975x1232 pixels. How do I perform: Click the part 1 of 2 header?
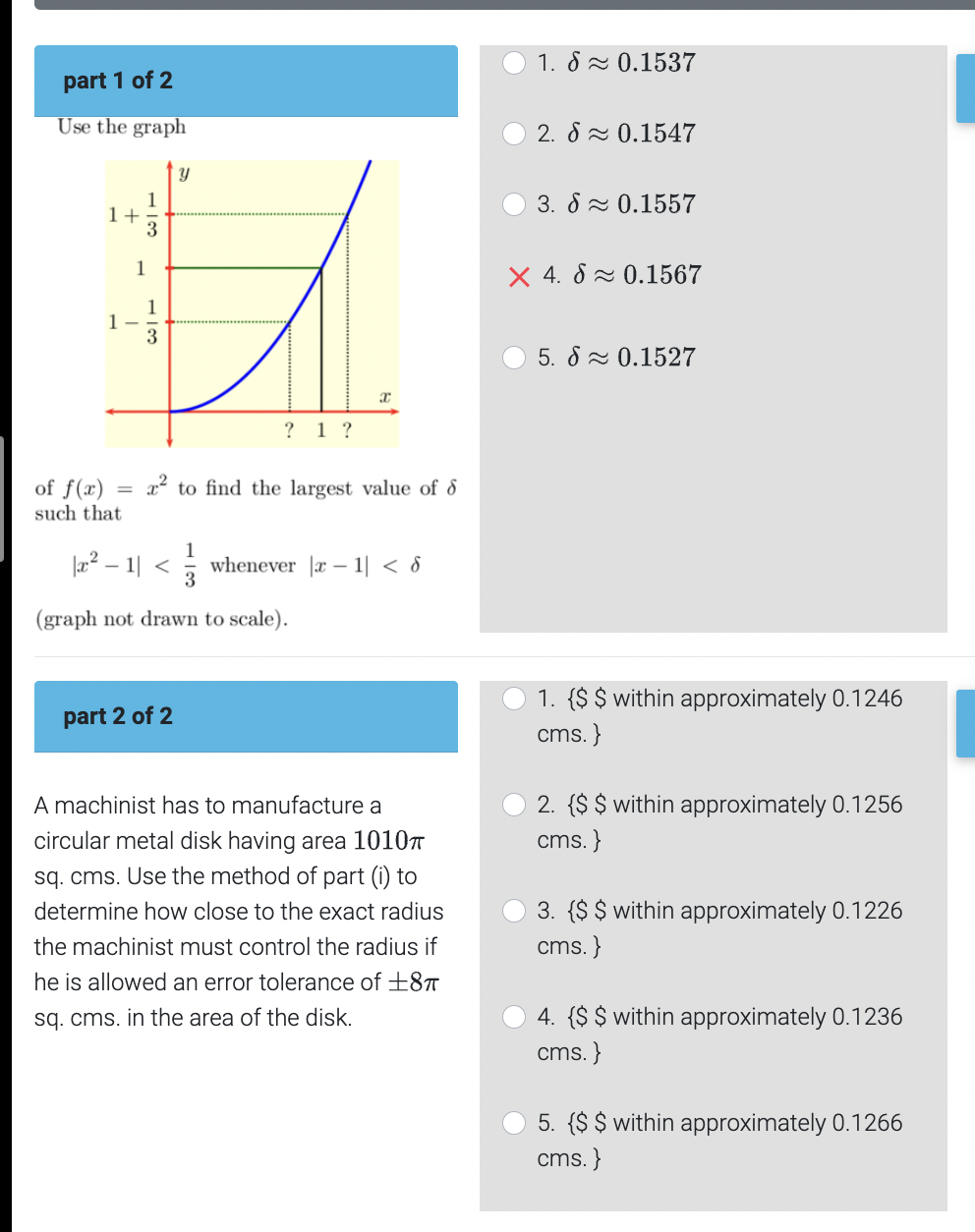pos(246,81)
